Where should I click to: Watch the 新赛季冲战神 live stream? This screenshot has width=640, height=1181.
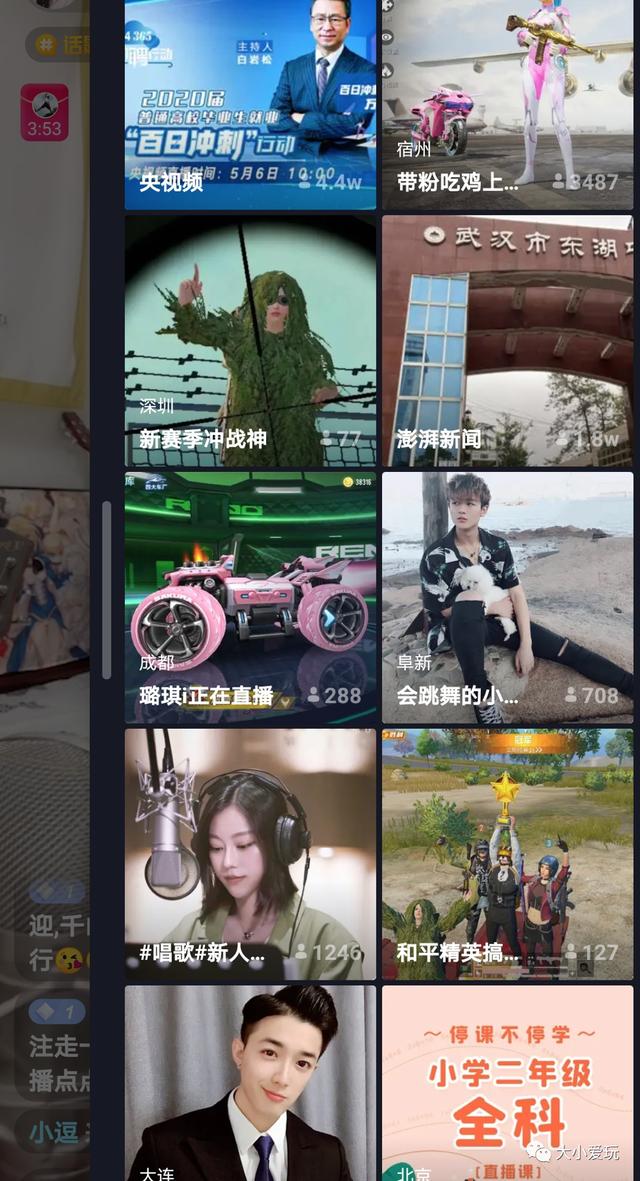click(250, 340)
